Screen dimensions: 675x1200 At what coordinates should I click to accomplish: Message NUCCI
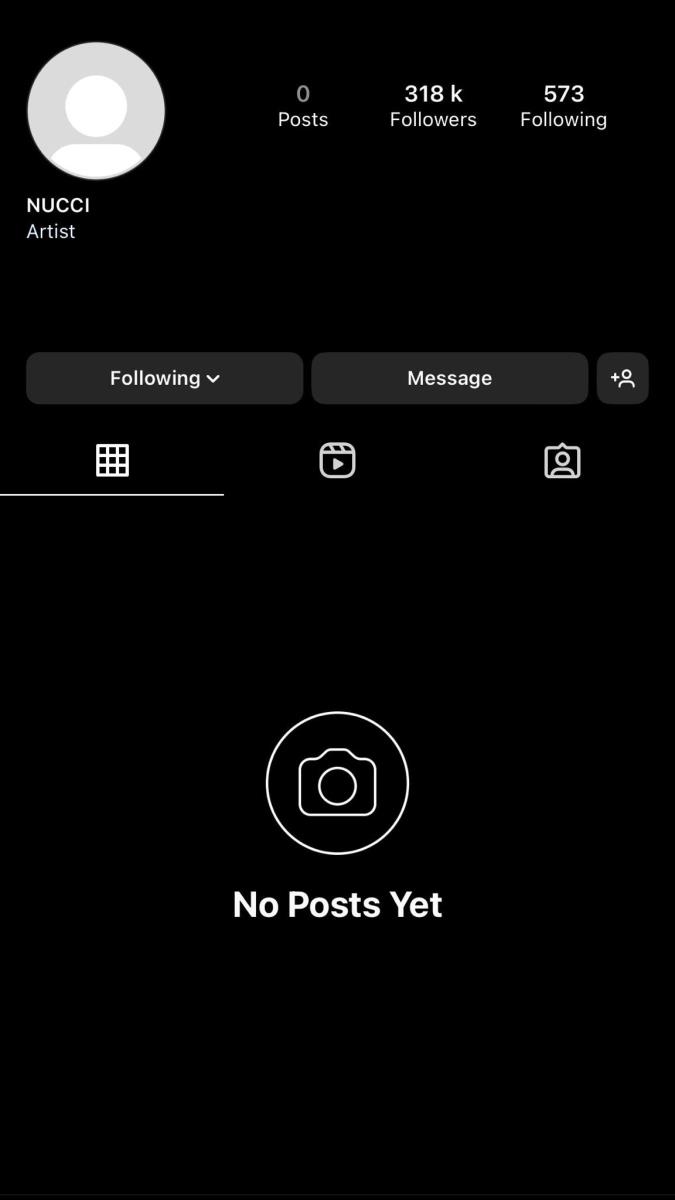point(449,378)
